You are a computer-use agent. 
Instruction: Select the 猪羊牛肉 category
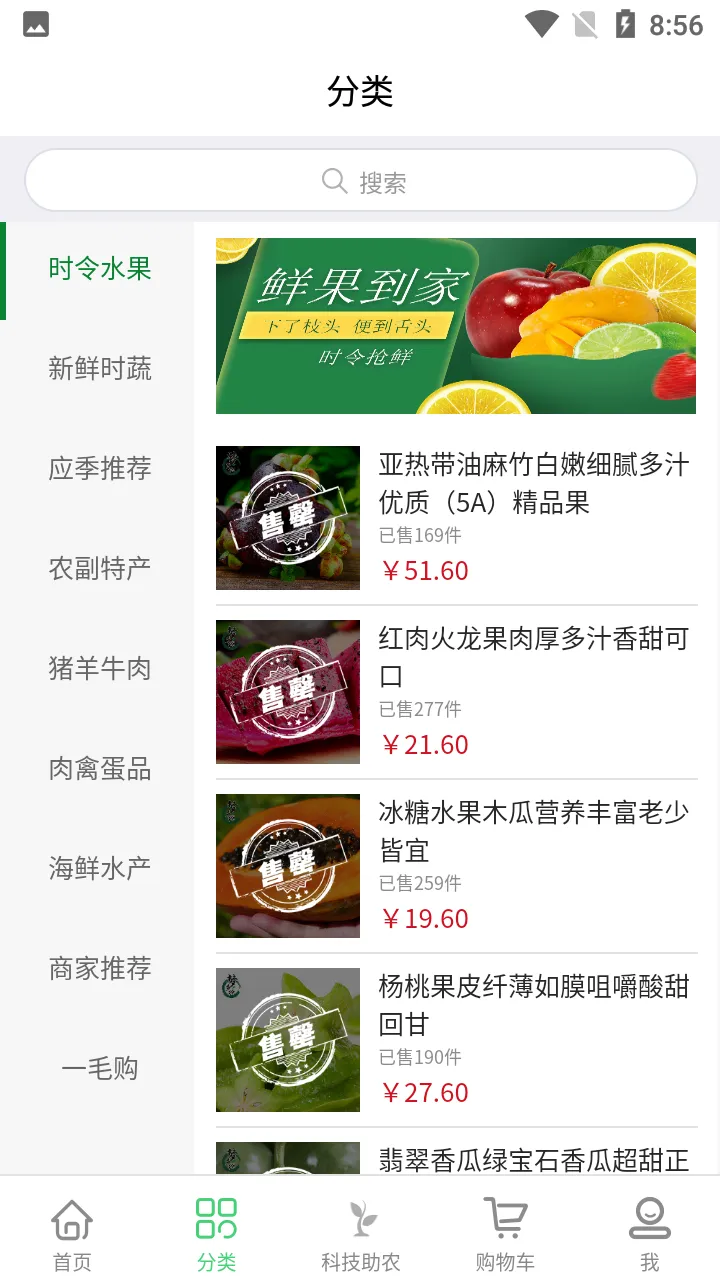point(99,668)
